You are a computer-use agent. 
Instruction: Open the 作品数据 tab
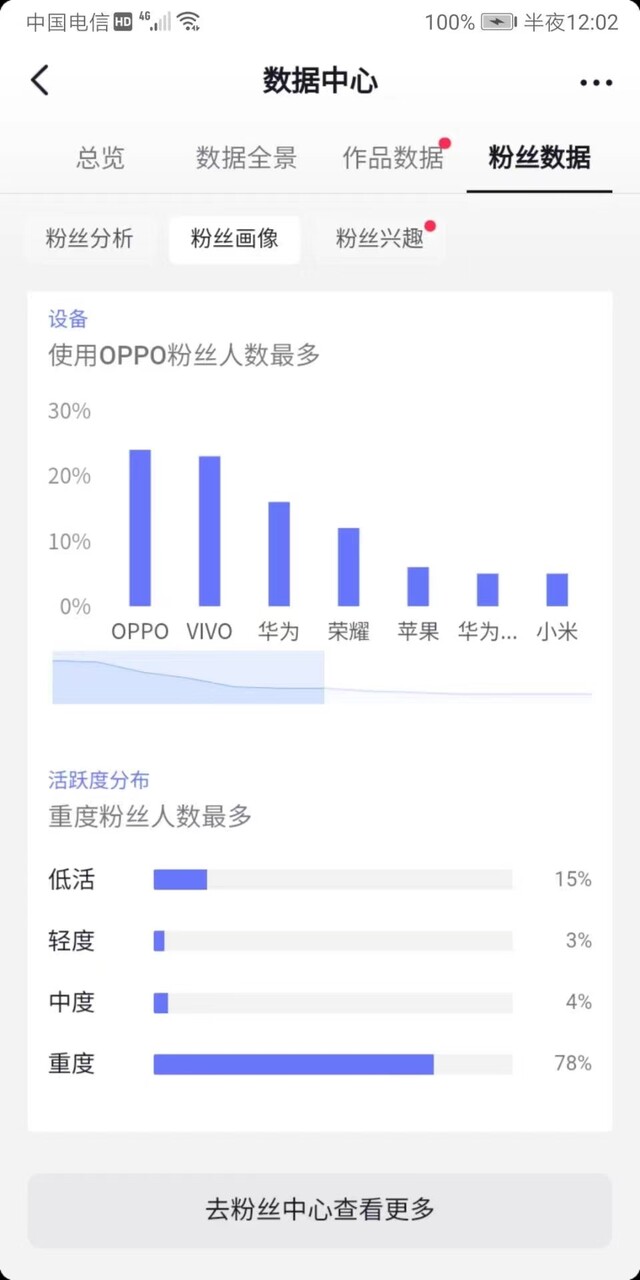pos(393,157)
